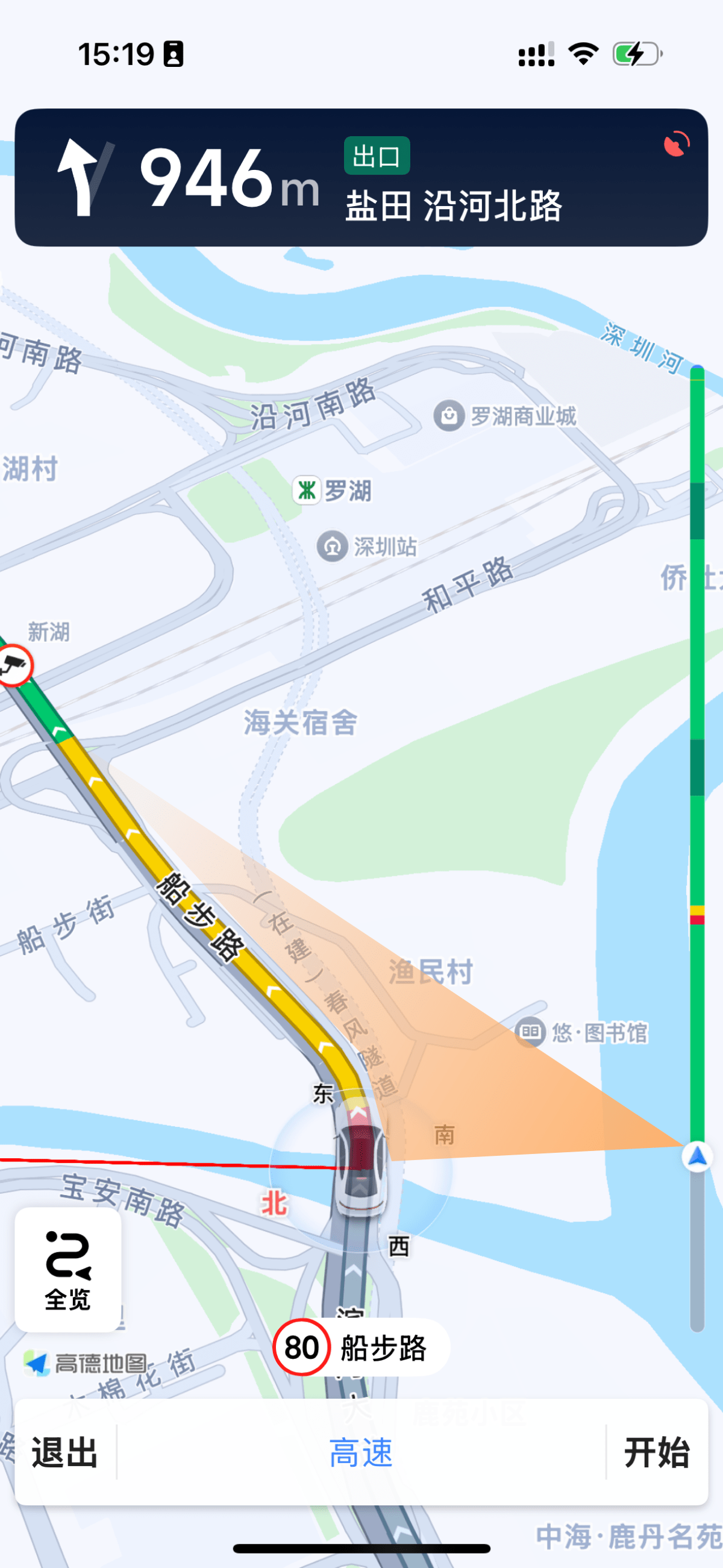The height and width of the screenshot is (1568, 723).
Task: Tap the red satellite signal icon
Action: tap(676, 145)
